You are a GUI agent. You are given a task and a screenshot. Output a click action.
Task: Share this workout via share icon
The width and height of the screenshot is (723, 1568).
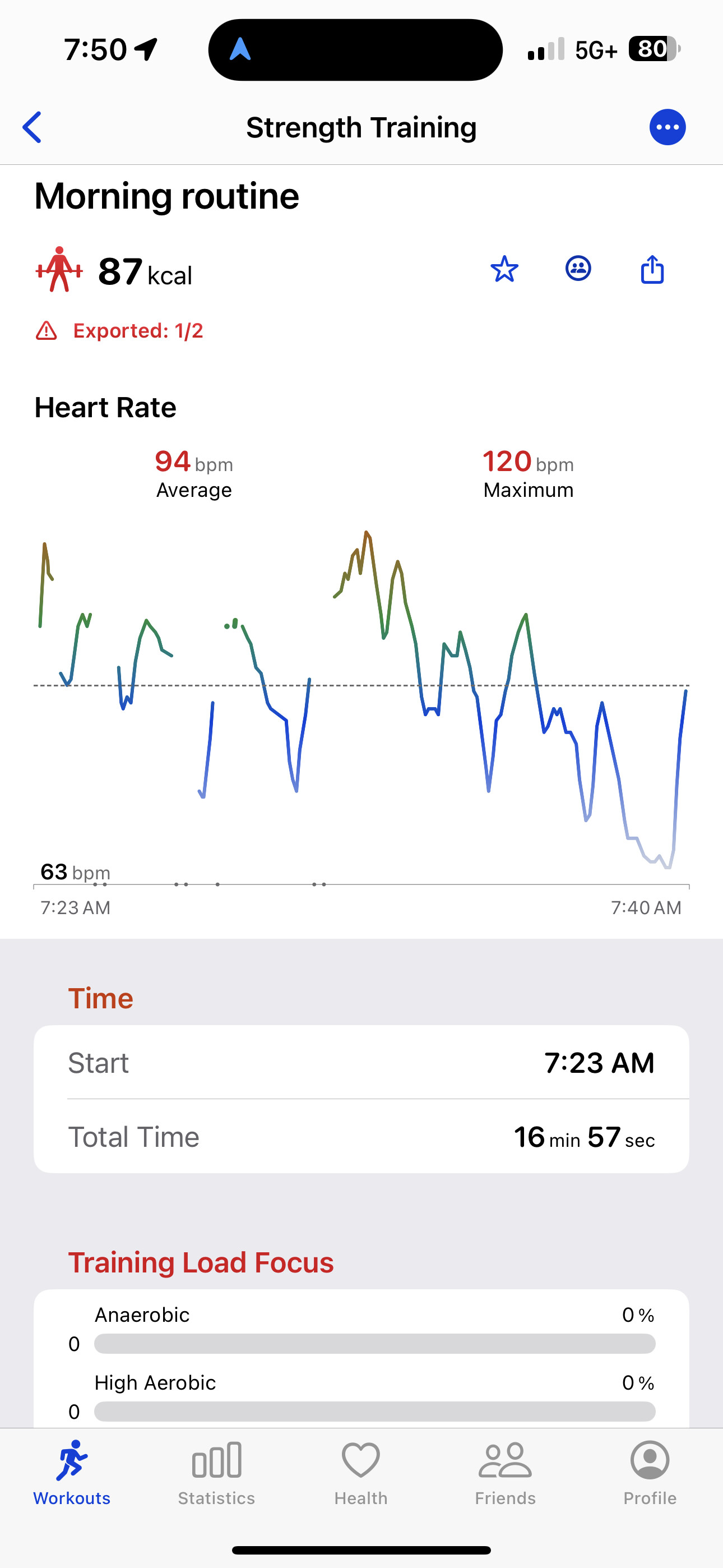652,269
